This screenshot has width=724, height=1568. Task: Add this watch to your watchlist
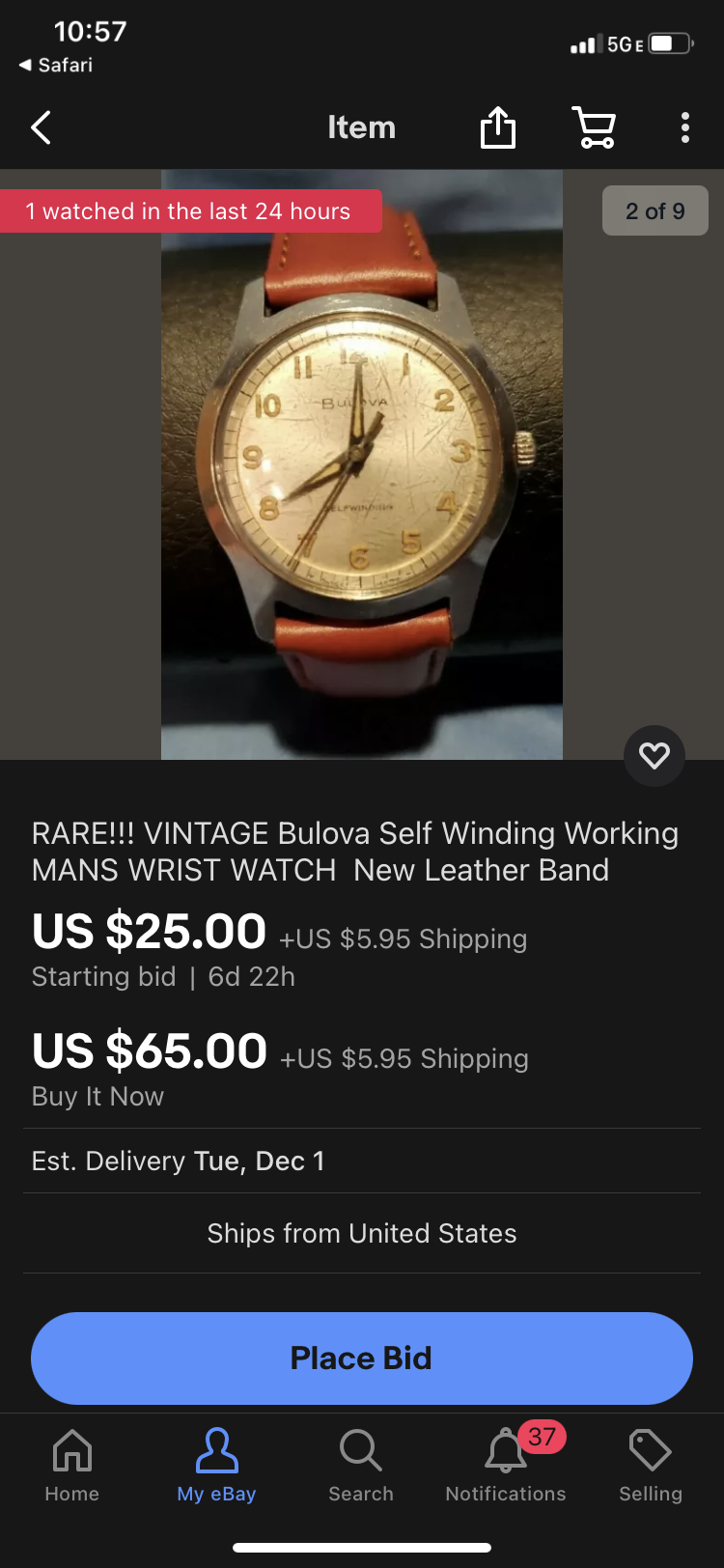click(x=654, y=755)
